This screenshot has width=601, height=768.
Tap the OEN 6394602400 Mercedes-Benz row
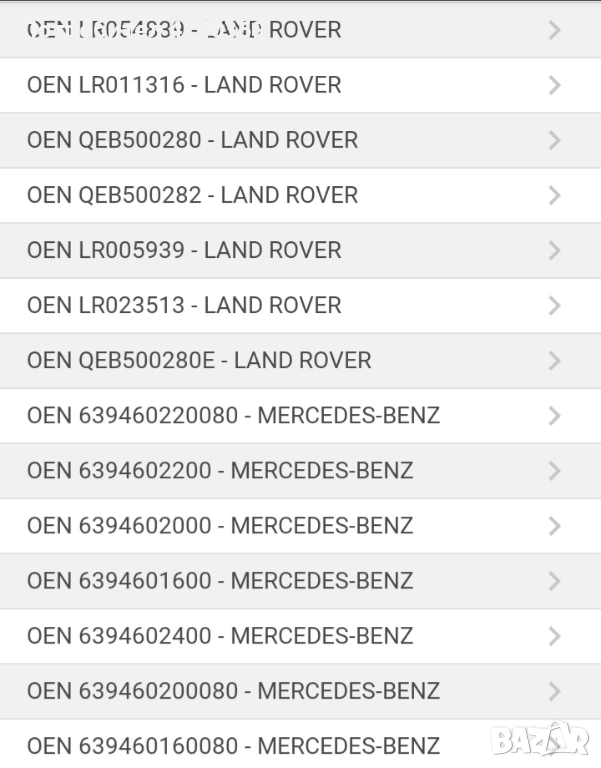pos(300,635)
